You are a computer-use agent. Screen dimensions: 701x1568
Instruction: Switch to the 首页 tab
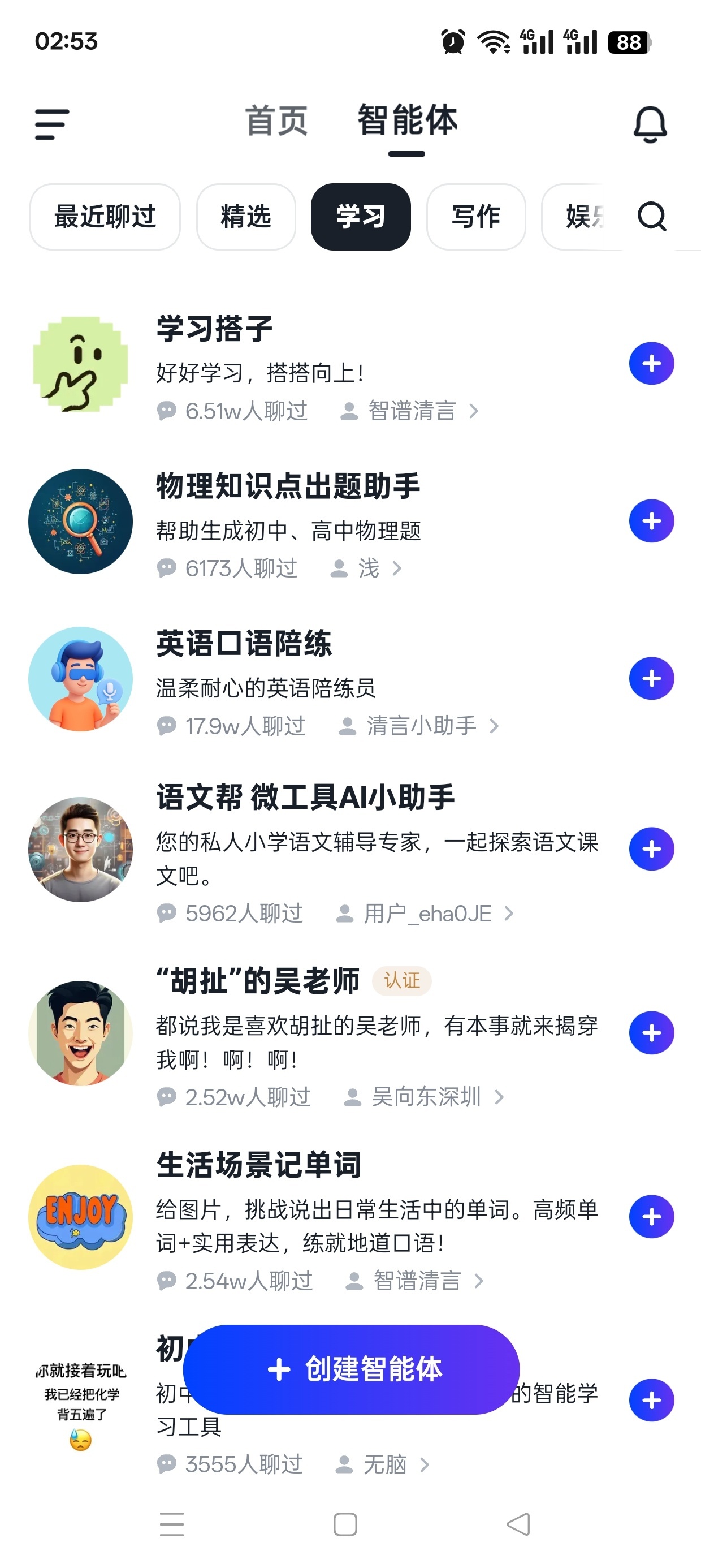[x=276, y=121]
